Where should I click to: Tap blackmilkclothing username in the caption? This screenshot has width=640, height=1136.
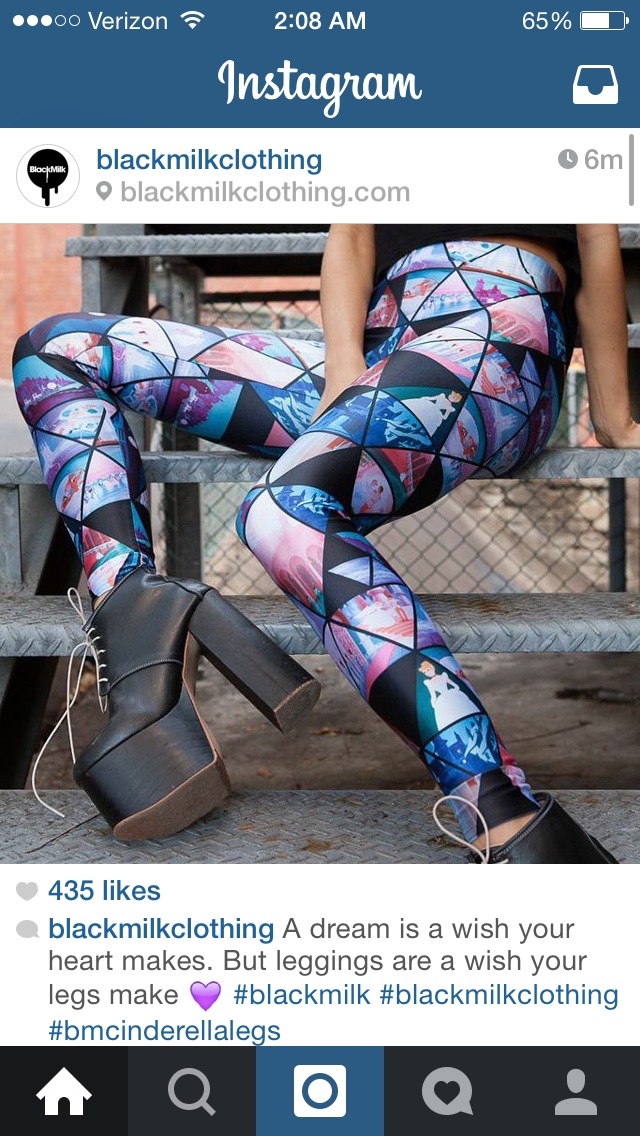[x=161, y=928]
